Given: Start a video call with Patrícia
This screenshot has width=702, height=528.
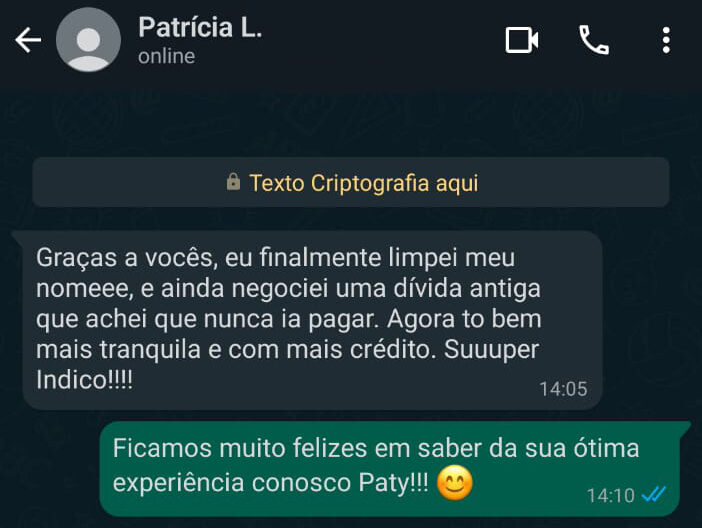Looking at the screenshot, I should click(522, 40).
